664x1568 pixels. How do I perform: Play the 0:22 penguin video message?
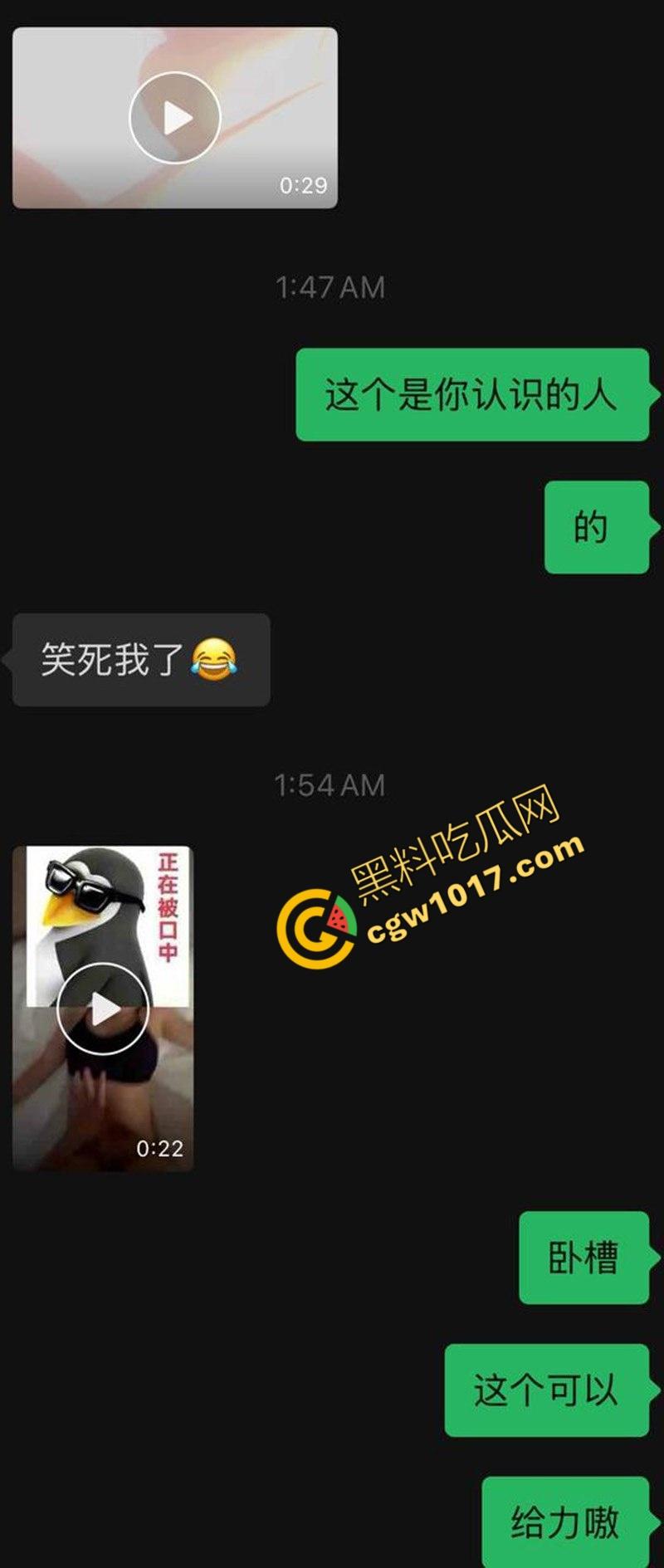103,1009
